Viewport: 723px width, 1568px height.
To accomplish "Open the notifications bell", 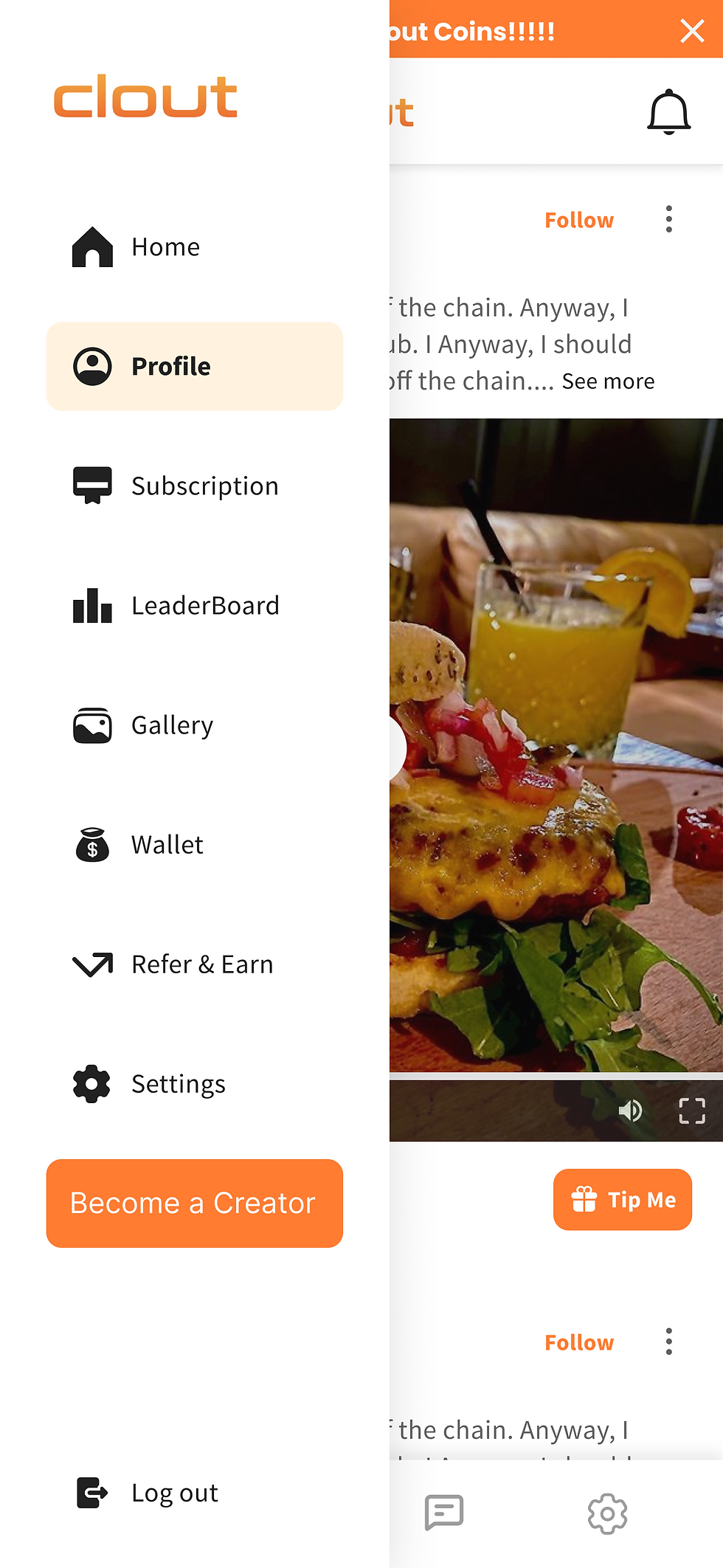I will coord(668,112).
